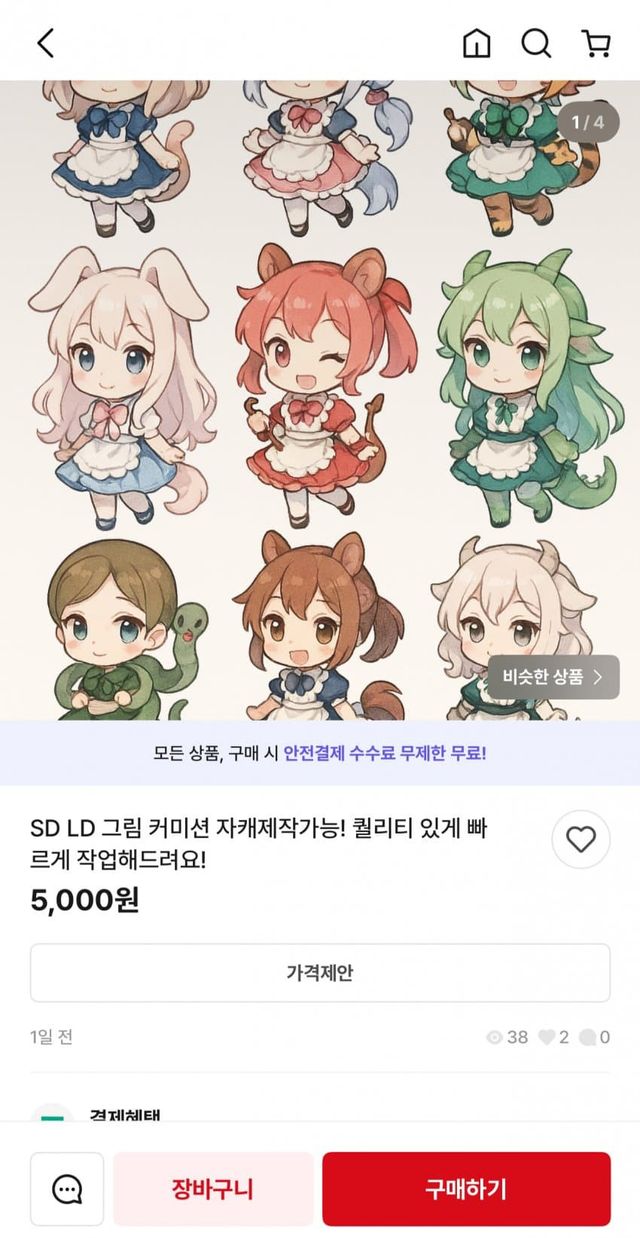Open the product image gallery
The height and width of the screenshot is (1238, 640).
point(320,400)
